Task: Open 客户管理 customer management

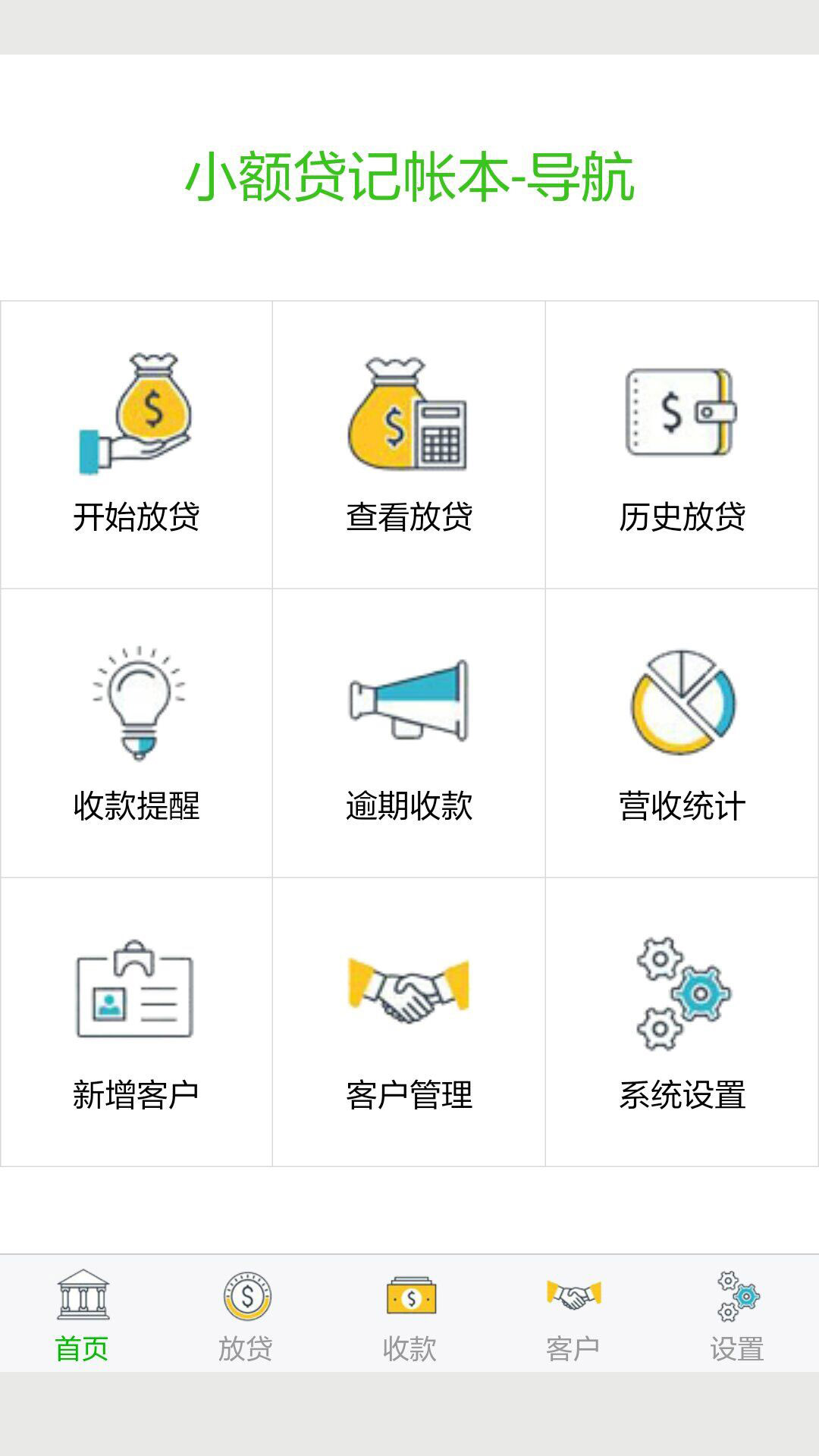Action: 409,1022
